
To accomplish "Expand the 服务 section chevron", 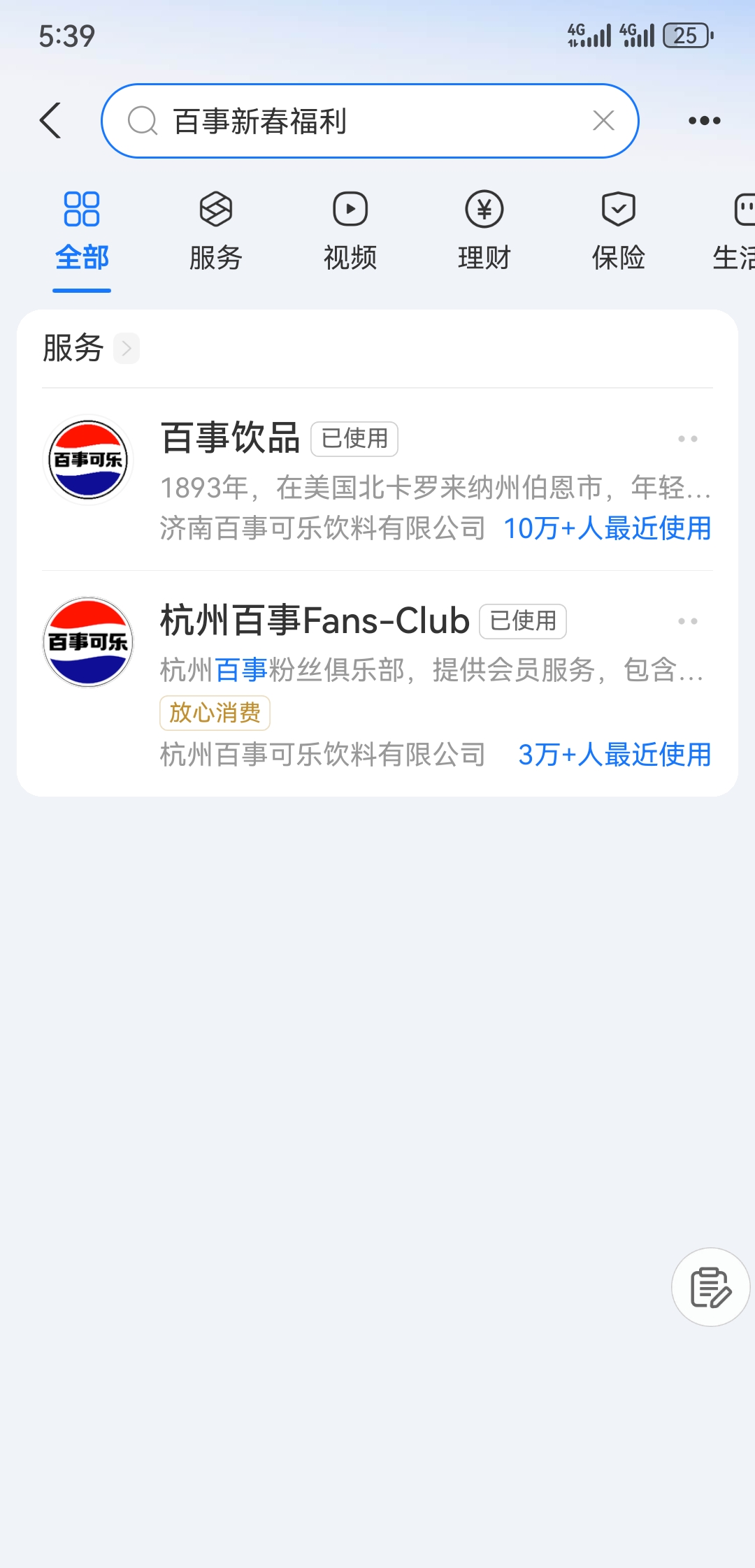I will [127, 348].
